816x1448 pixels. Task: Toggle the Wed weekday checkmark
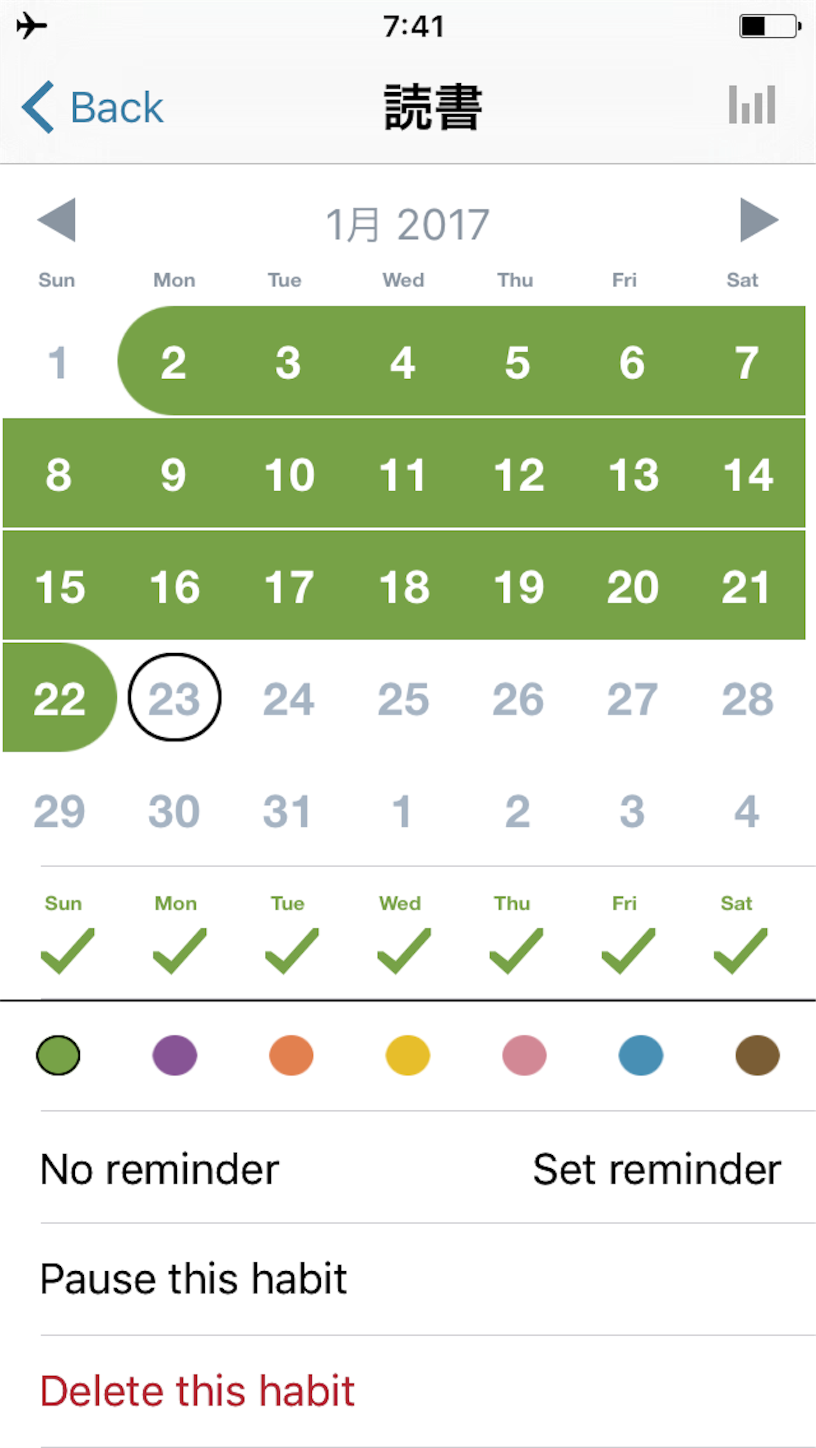402,935
